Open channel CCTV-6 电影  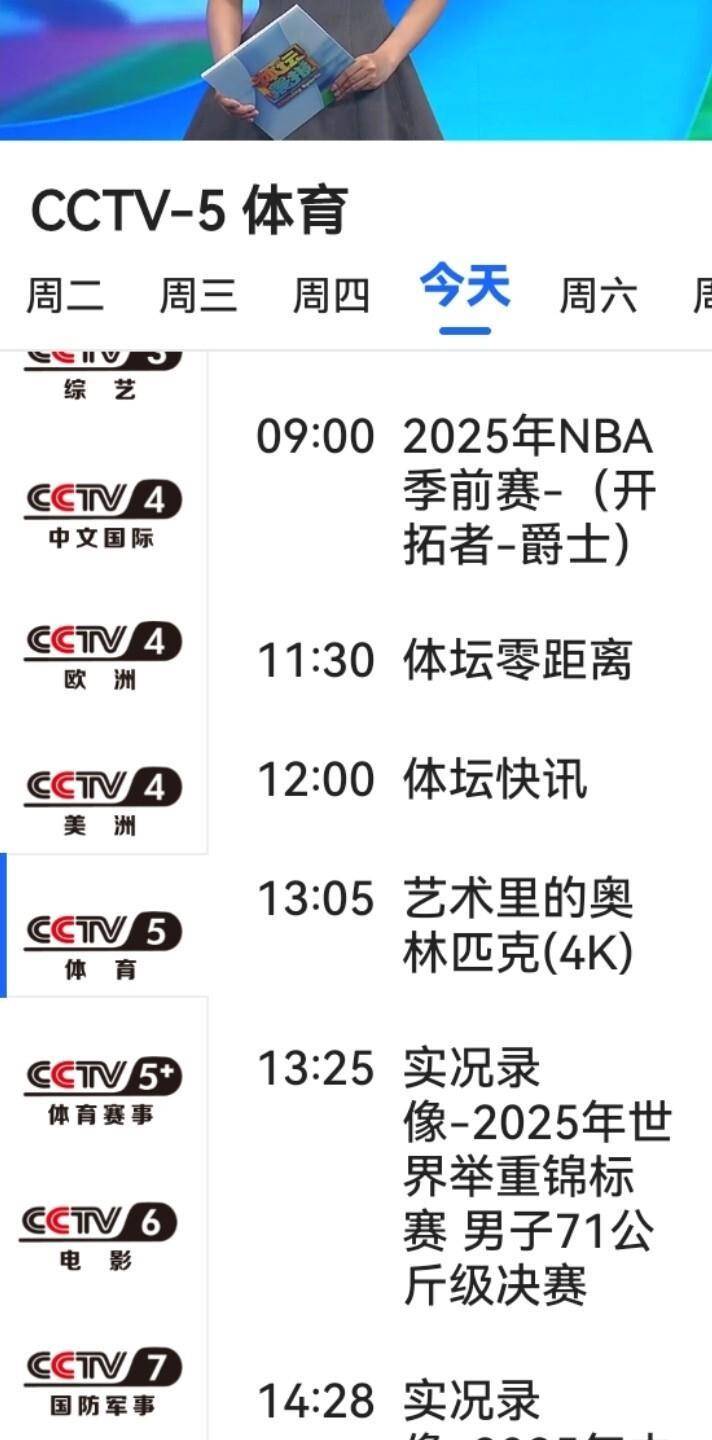[x=102, y=1237]
